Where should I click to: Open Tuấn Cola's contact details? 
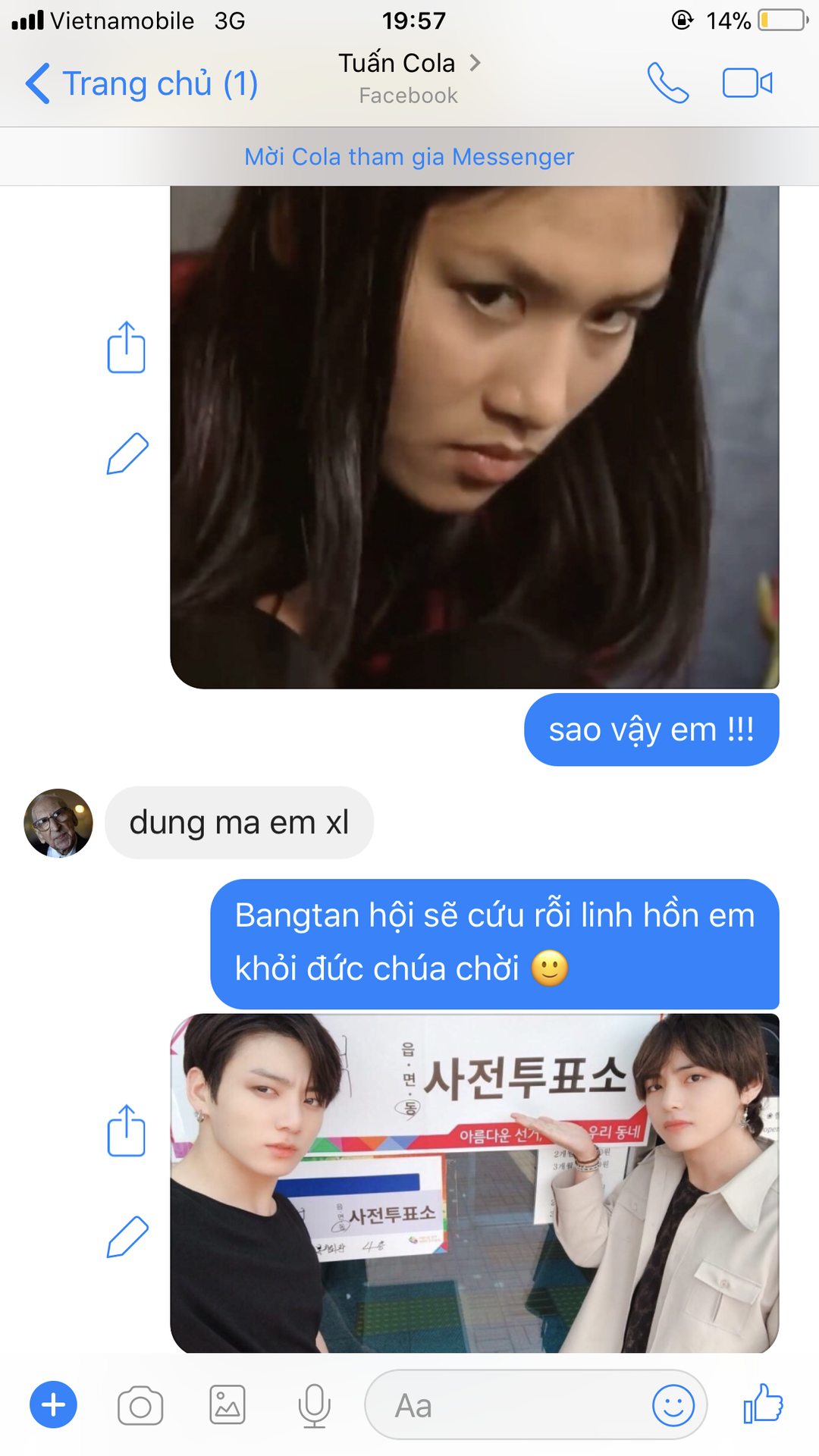[x=408, y=64]
